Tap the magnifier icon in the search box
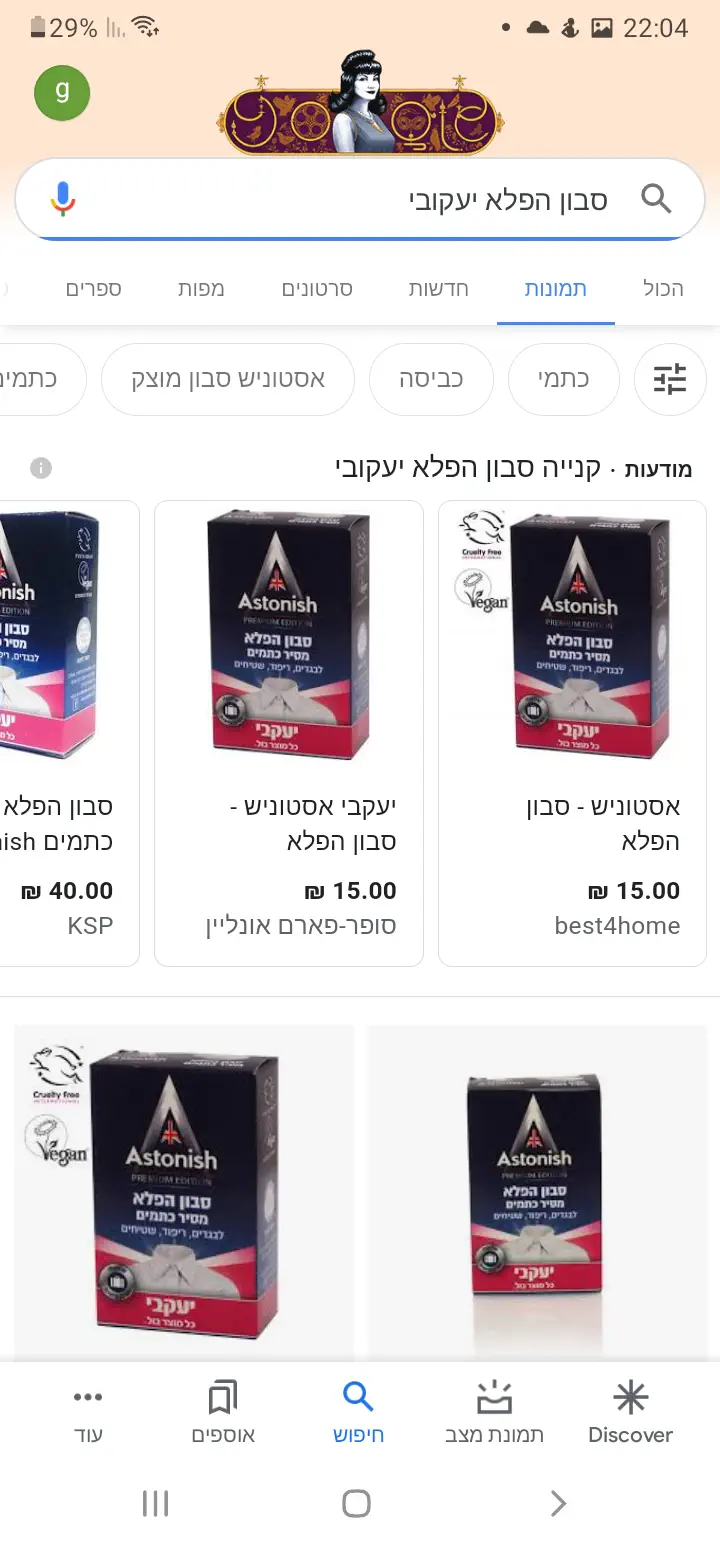This screenshot has height=1544, width=720. (656, 199)
